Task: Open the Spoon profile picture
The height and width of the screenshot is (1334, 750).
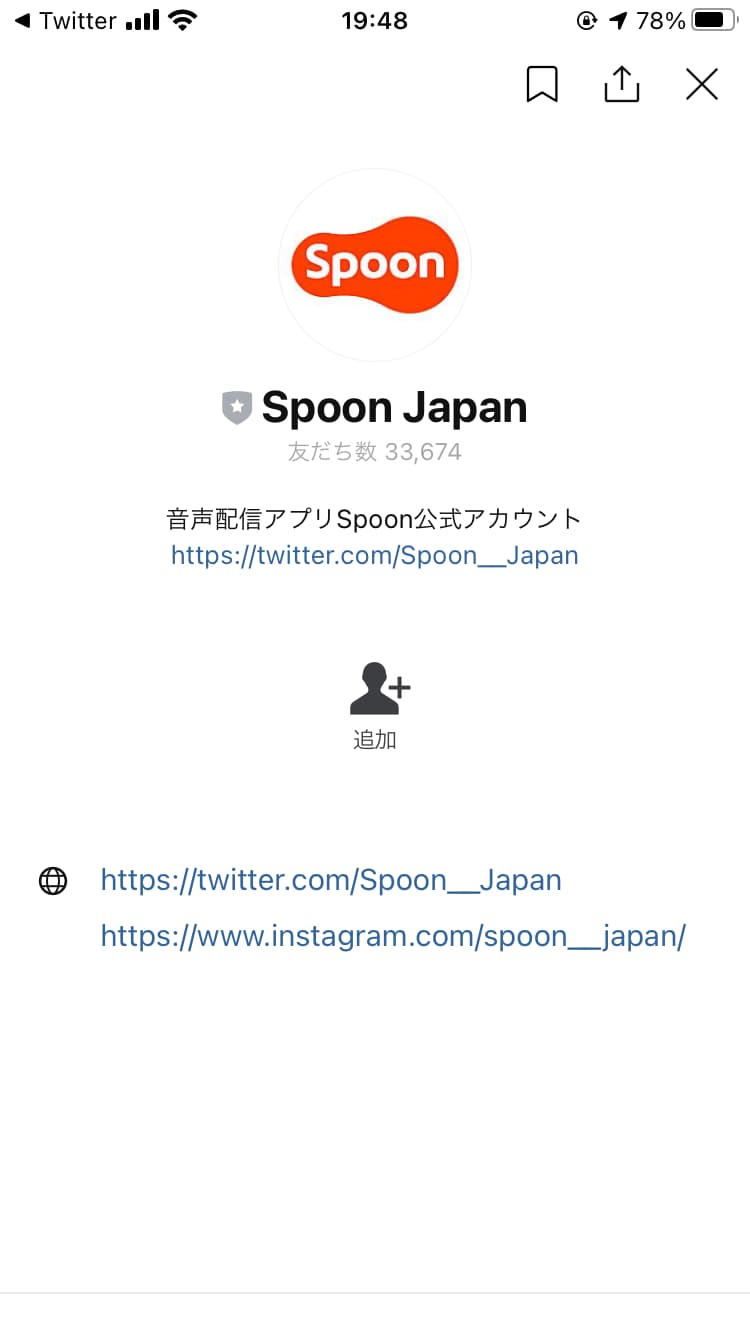Action: pos(375,265)
